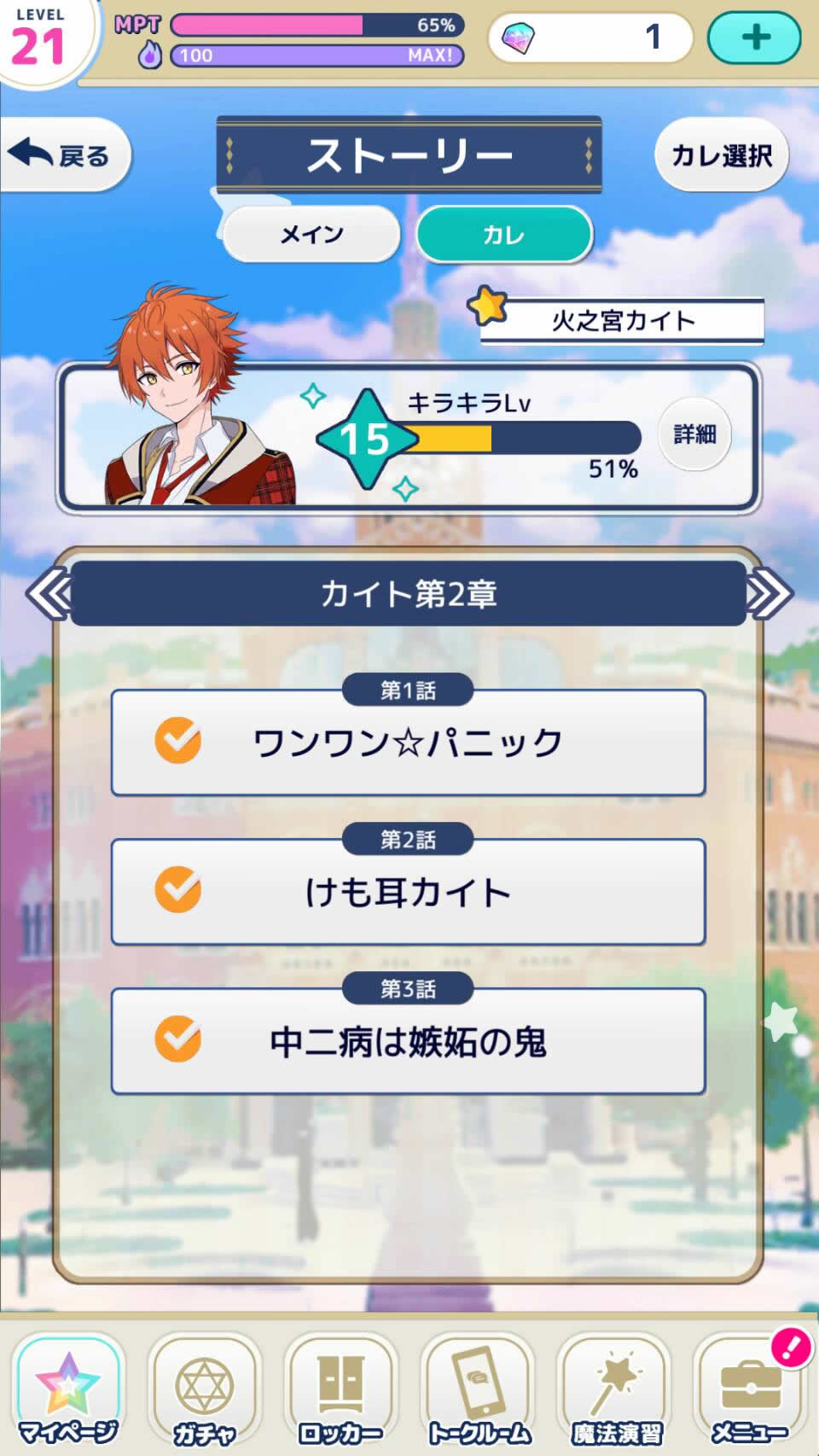
Task: Open episode 1 ワンワン☆パニック
Action: tap(408, 743)
